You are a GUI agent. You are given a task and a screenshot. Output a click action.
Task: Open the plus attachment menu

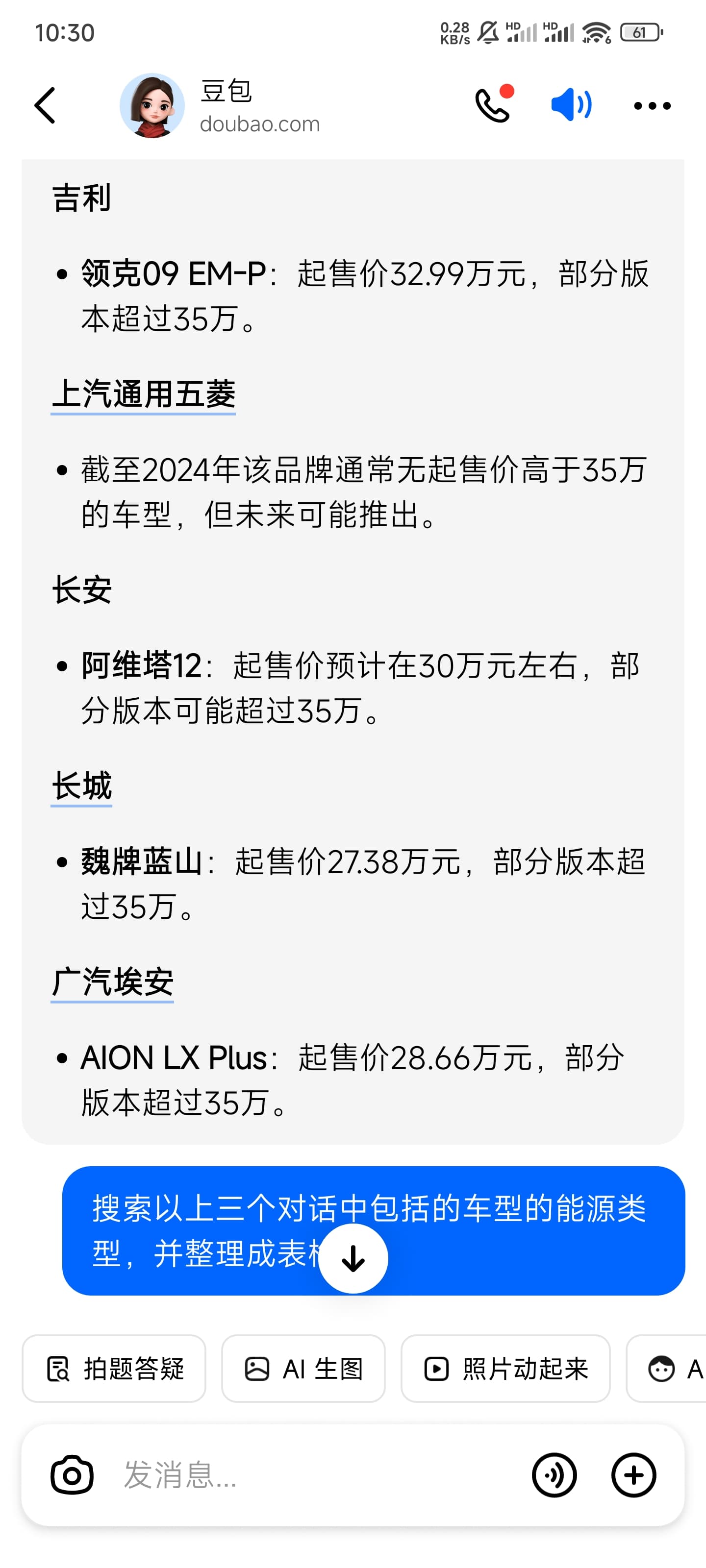(x=633, y=1475)
